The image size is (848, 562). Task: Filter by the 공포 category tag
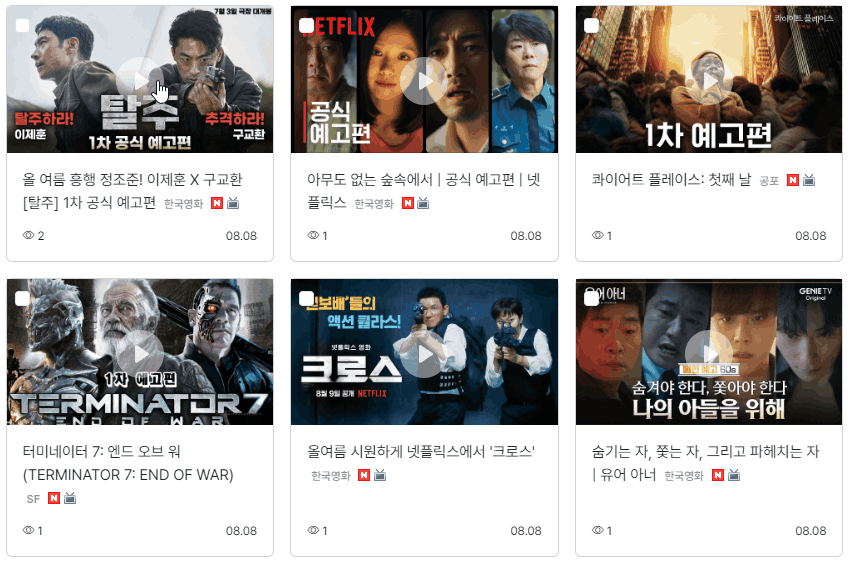pyautogui.click(x=769, y=182)
